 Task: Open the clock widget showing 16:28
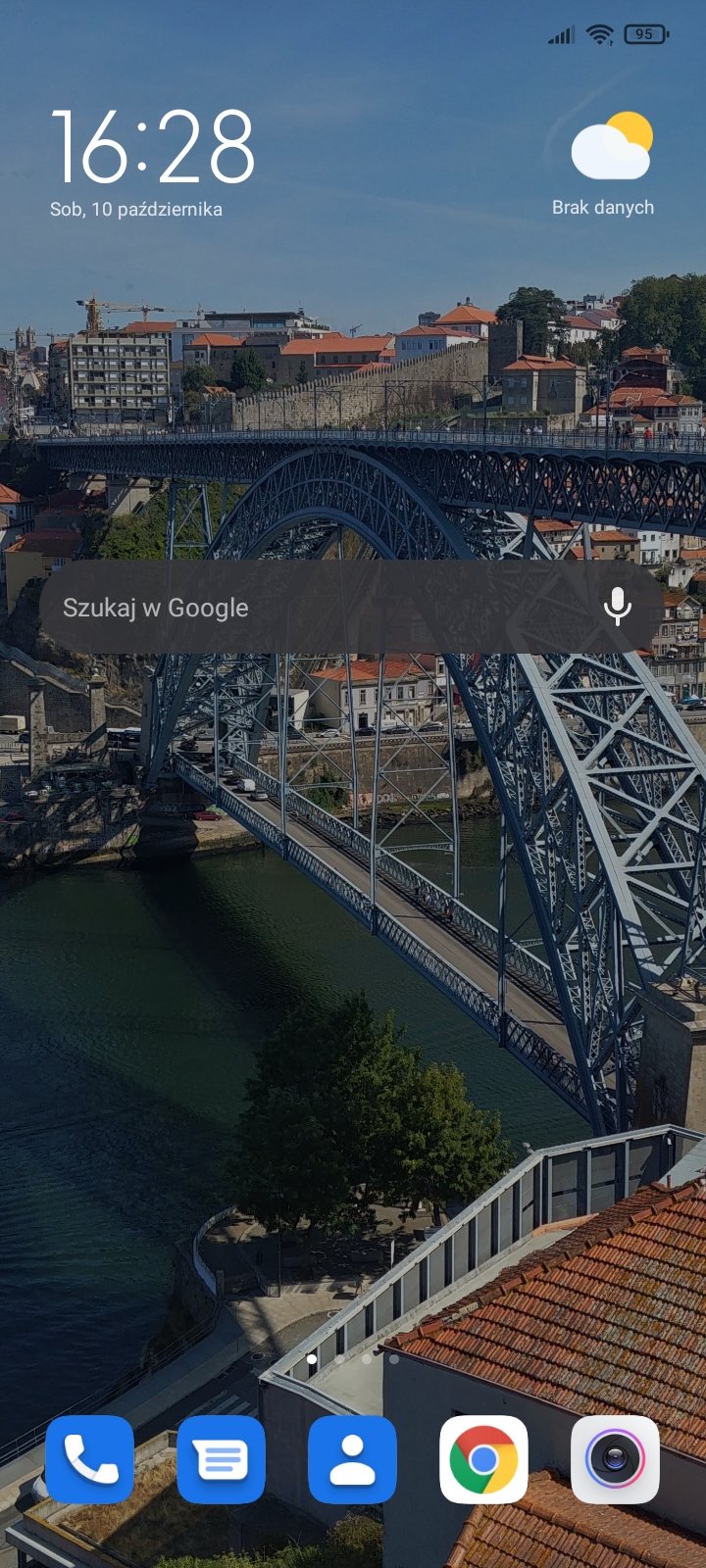pos(152,147)
